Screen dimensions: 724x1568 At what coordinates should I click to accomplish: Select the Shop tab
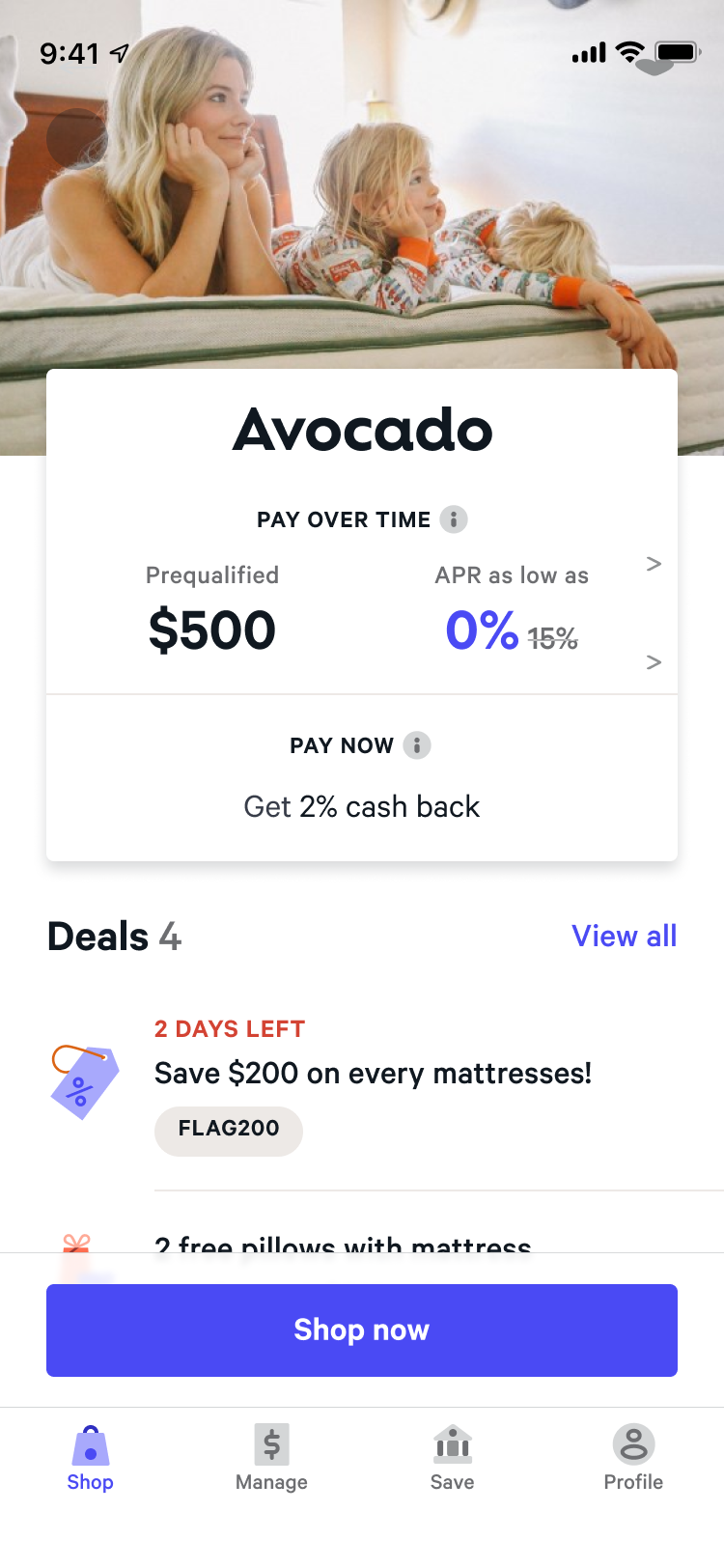[91, 1458]
